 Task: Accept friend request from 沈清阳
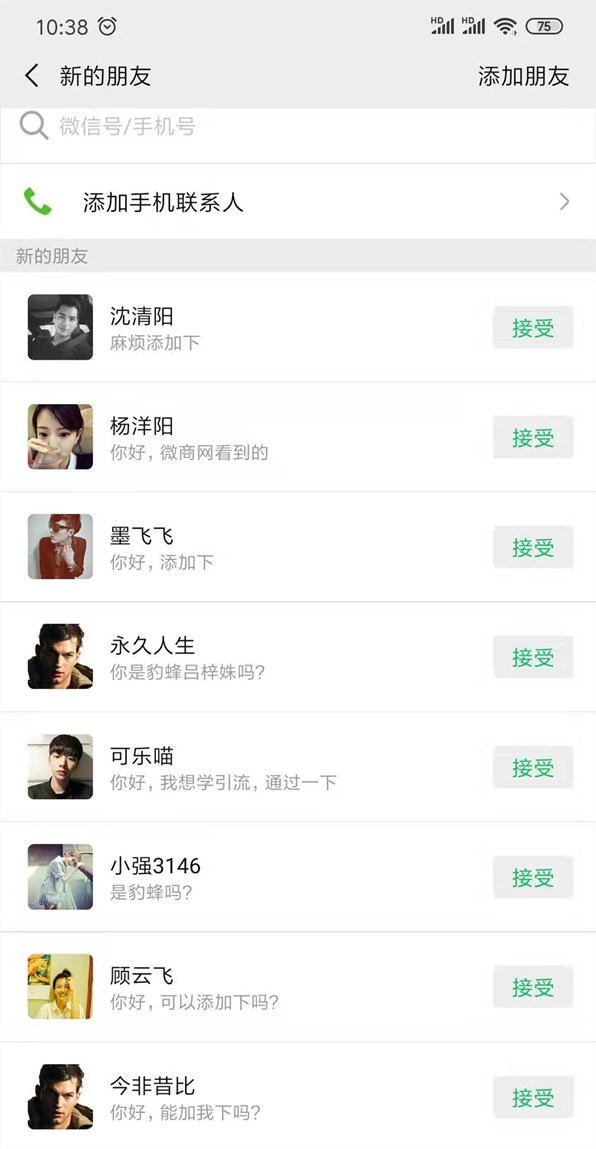(533, 328)
